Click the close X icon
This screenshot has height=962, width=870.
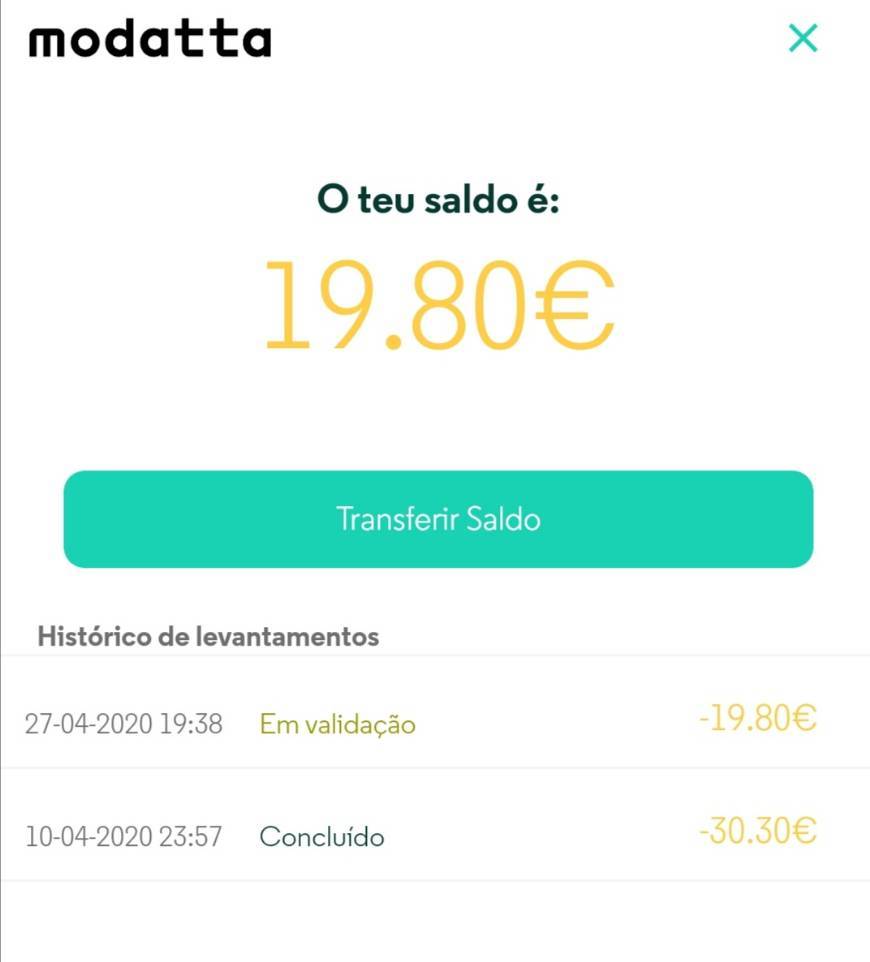(803, 38)
